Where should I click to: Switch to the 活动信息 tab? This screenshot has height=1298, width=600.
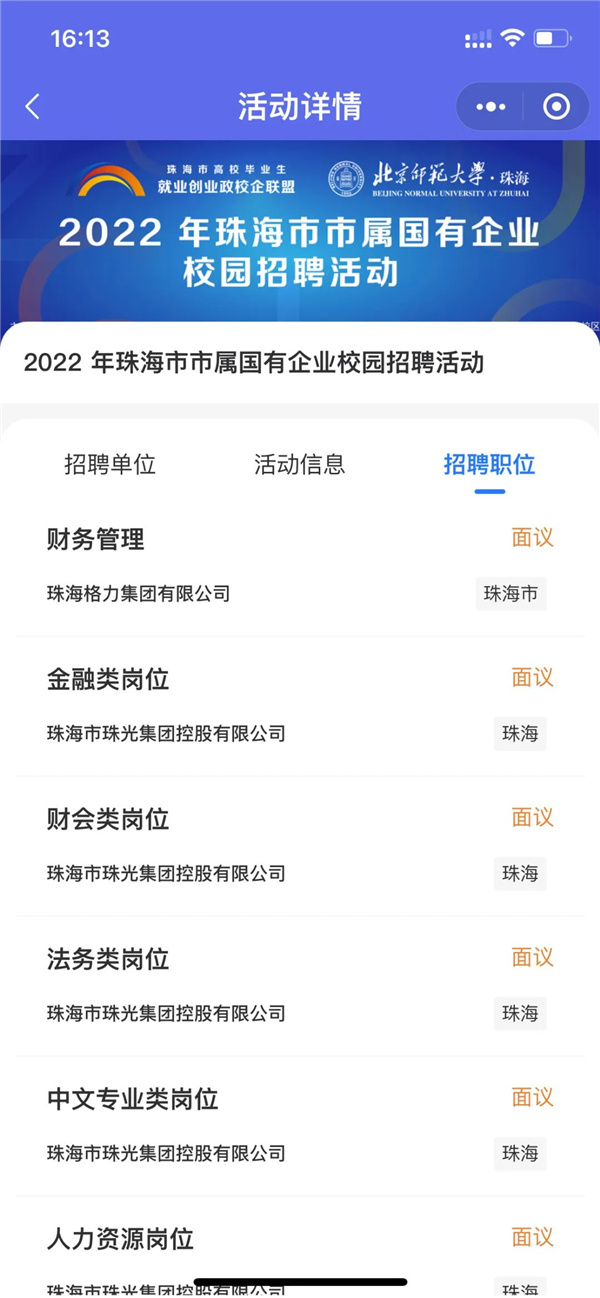tap(299, 465)
